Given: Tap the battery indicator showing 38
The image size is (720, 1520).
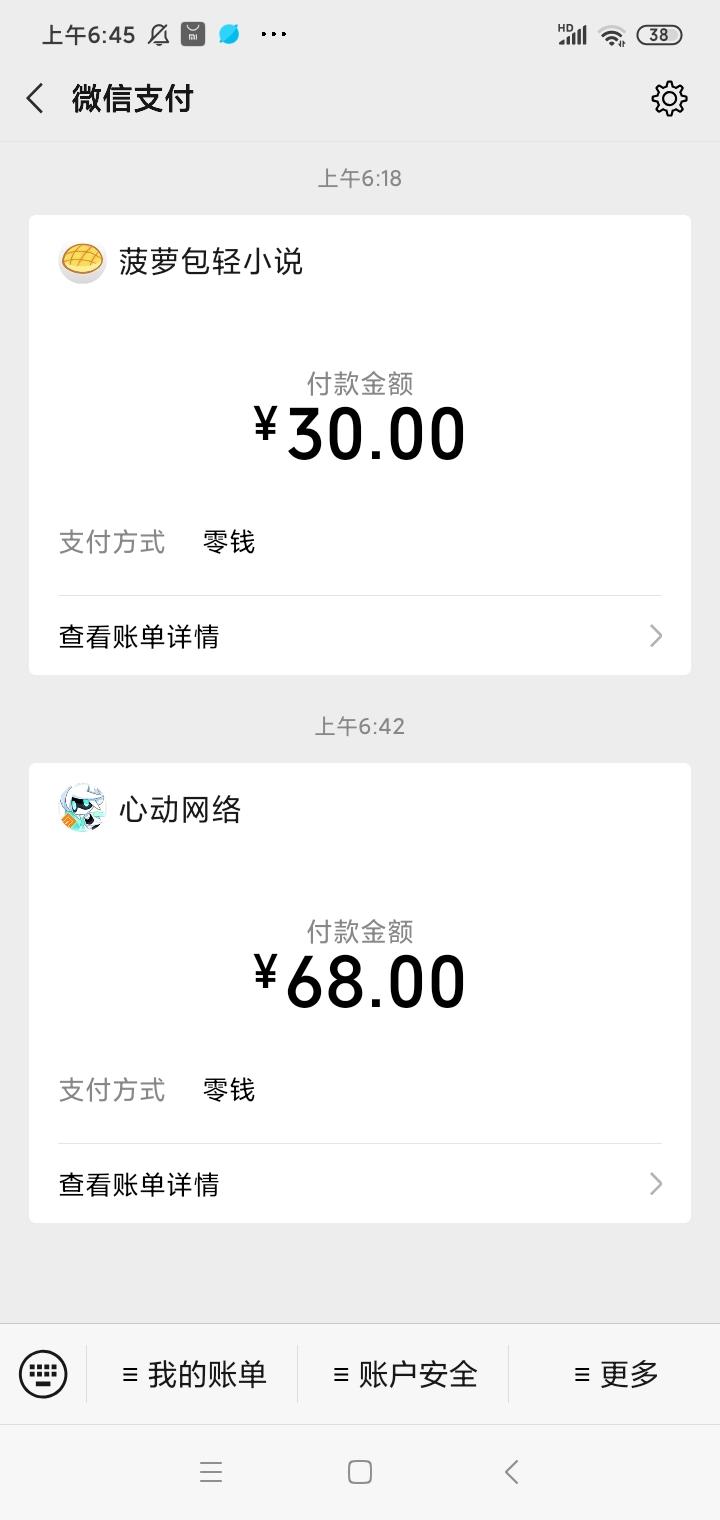Looking at the screenshot, I should 659,34.
